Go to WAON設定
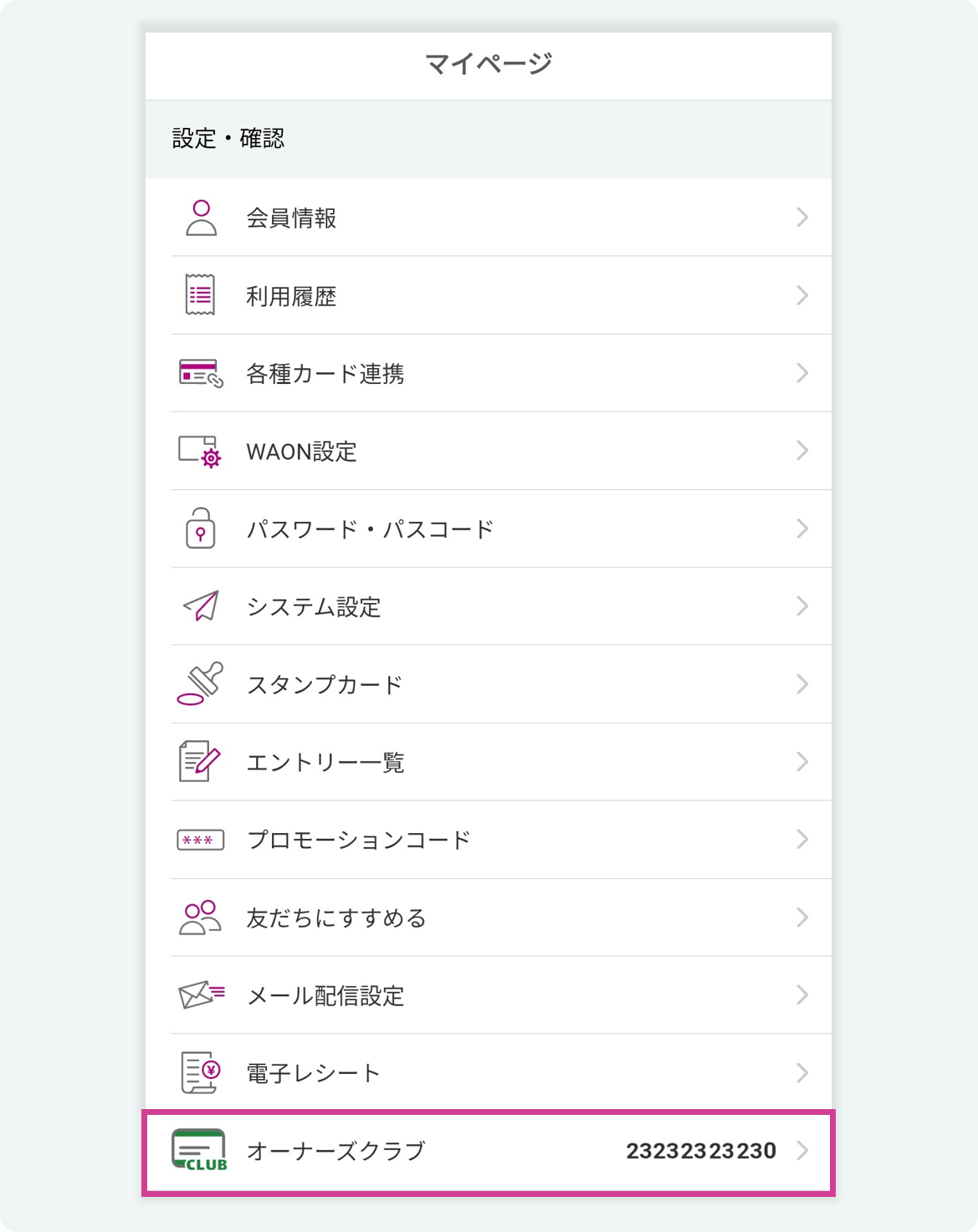Screen dimensions: 978x1232 tap(489, 451)
